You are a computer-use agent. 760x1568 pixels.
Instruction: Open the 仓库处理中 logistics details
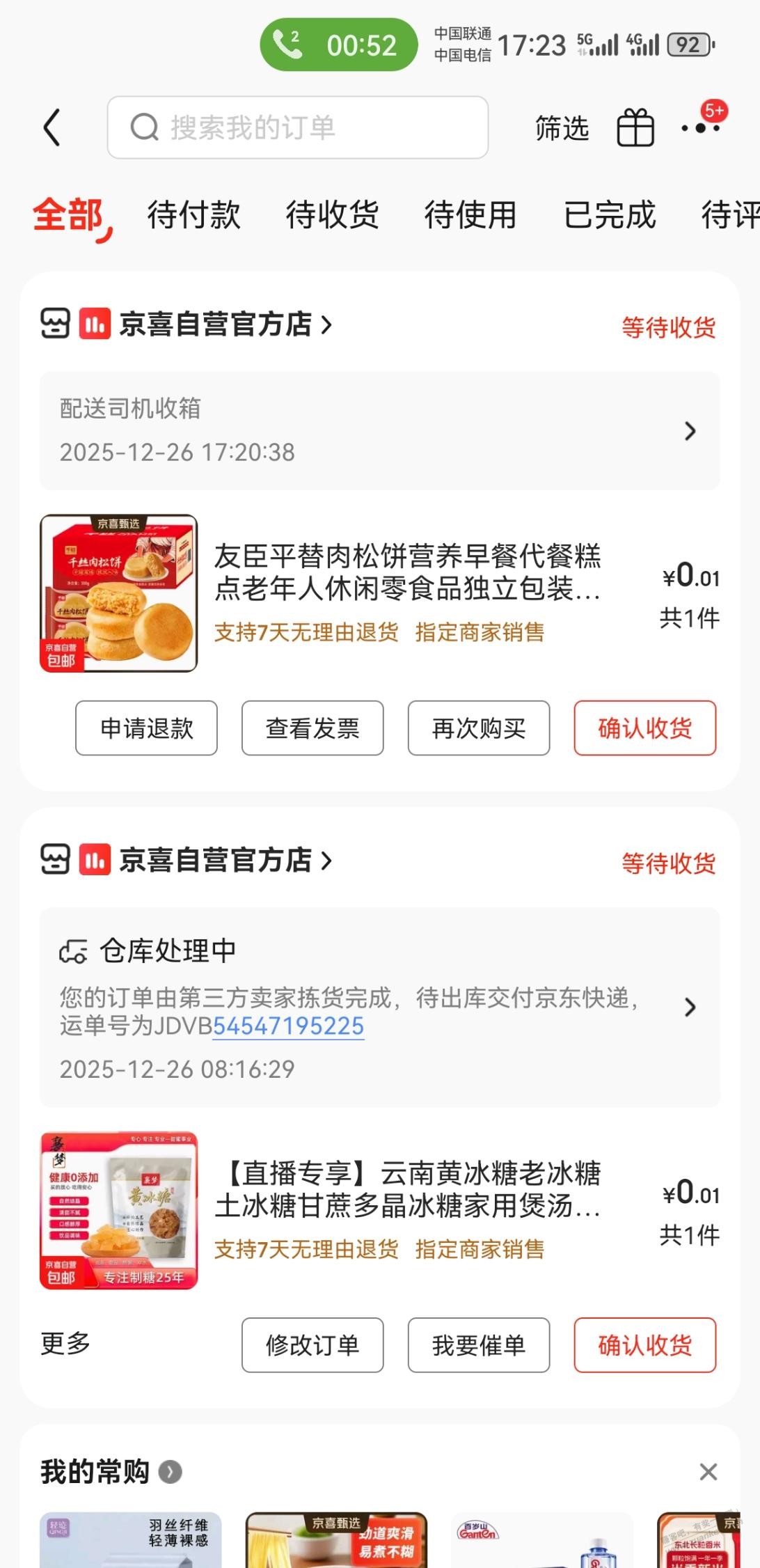[x=379, y=1007]
